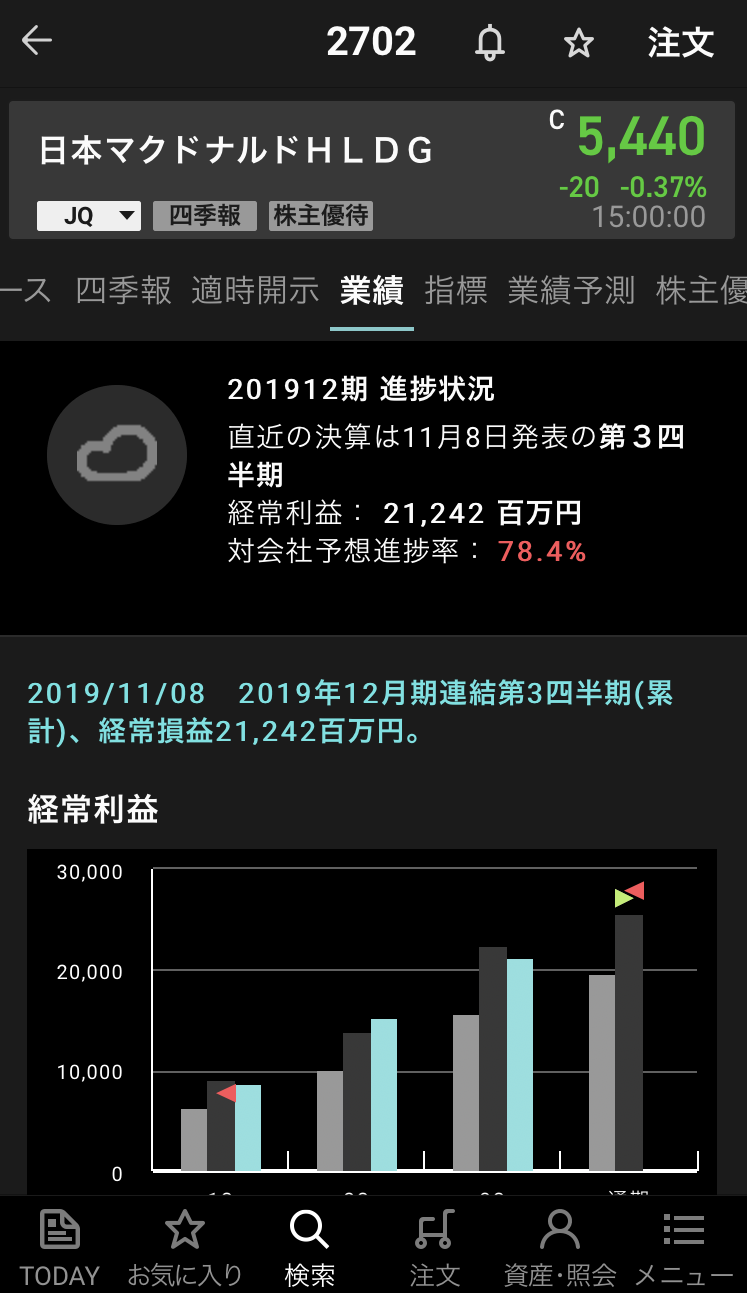Switch to the 適時開示 tab
Viewport: 747px width, 1293px height.
(x=255, y=291)
